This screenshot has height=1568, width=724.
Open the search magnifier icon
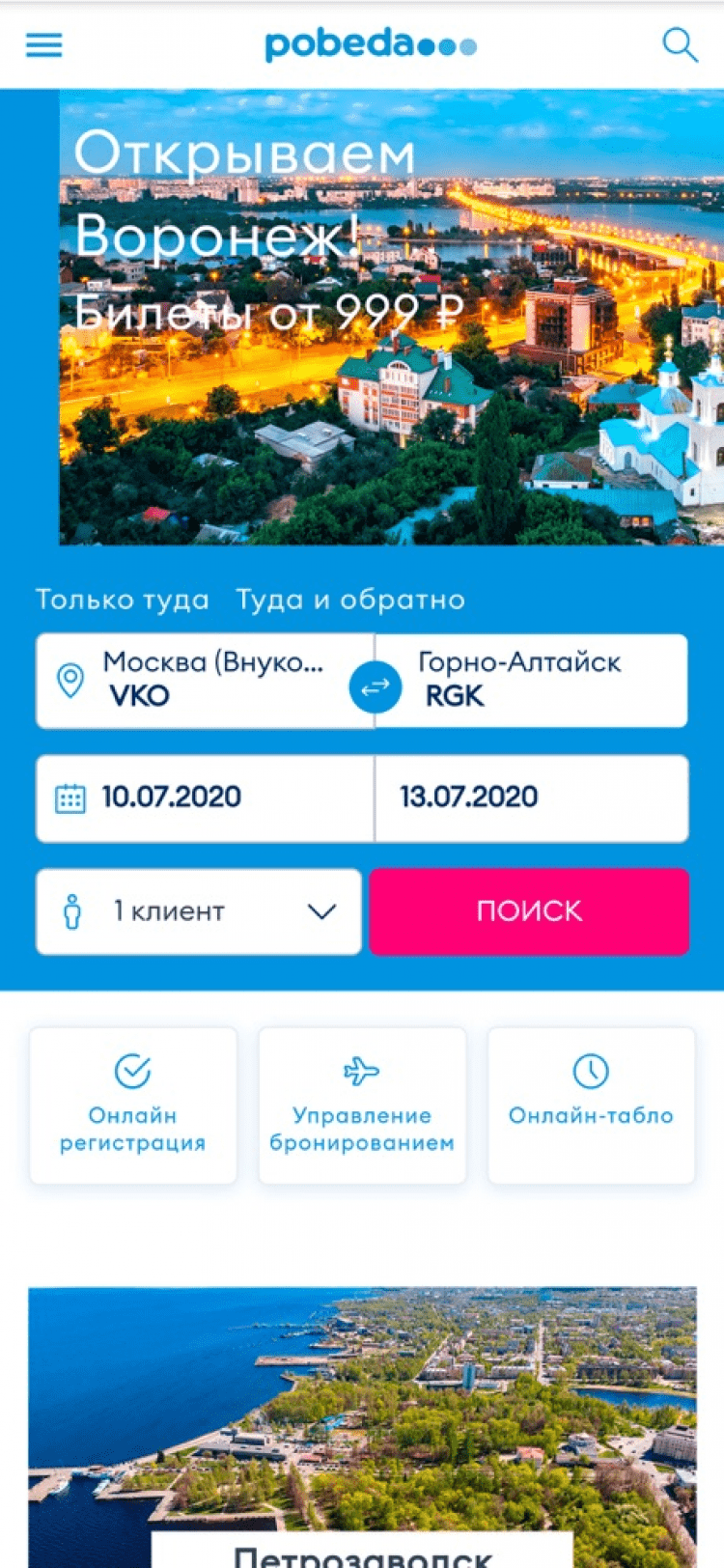(x=680, y=45)
